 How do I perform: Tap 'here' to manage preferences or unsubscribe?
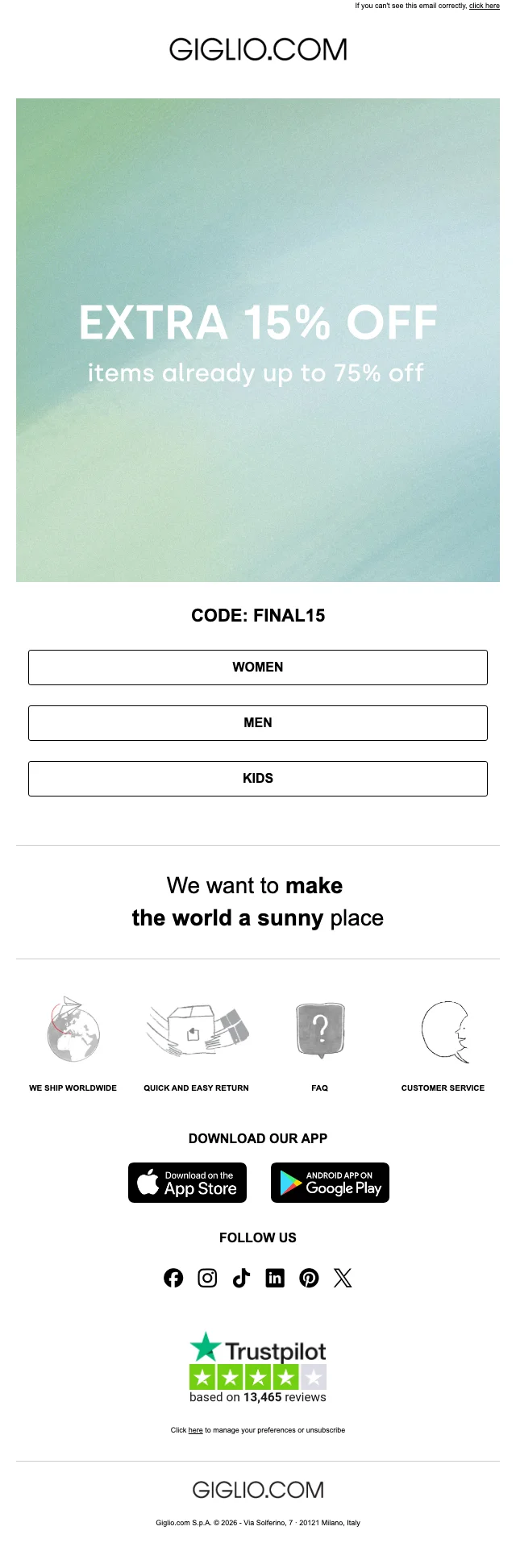(195, 1430)
